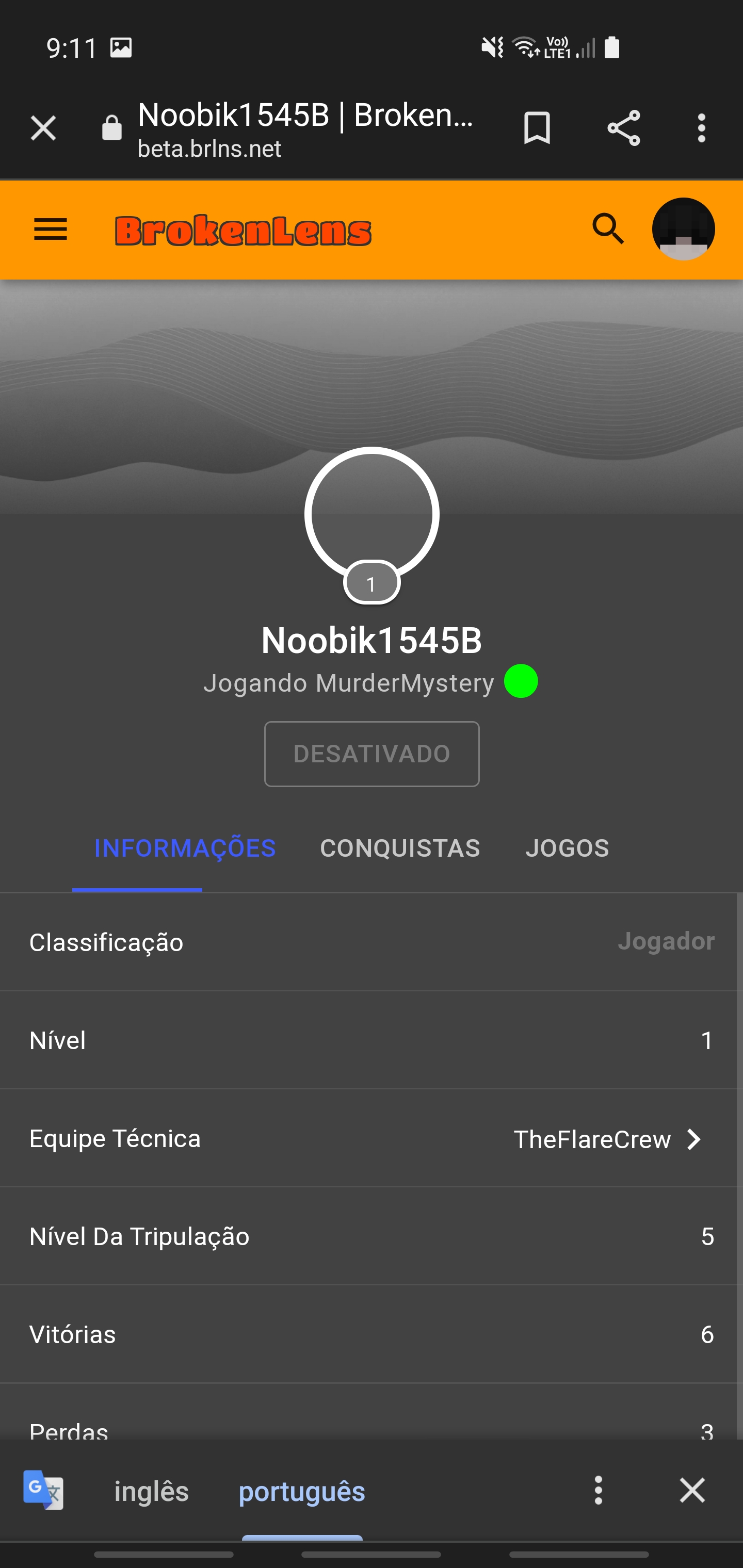Viewport: 743px width, 1568px height.
Task: Open your account avatar menu
Action: pyautogui.click(x=683, y=230)
